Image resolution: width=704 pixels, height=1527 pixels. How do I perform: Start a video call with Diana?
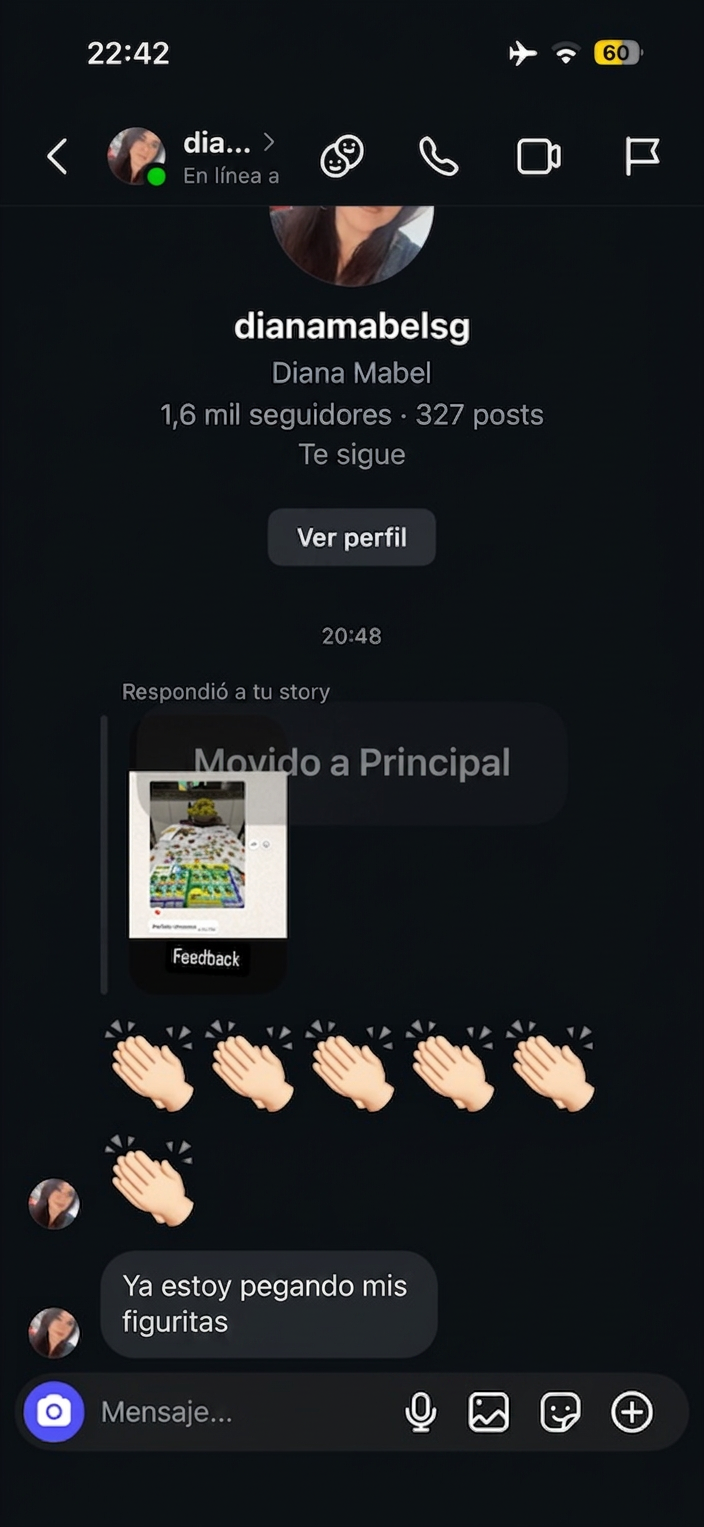point(538,157)
